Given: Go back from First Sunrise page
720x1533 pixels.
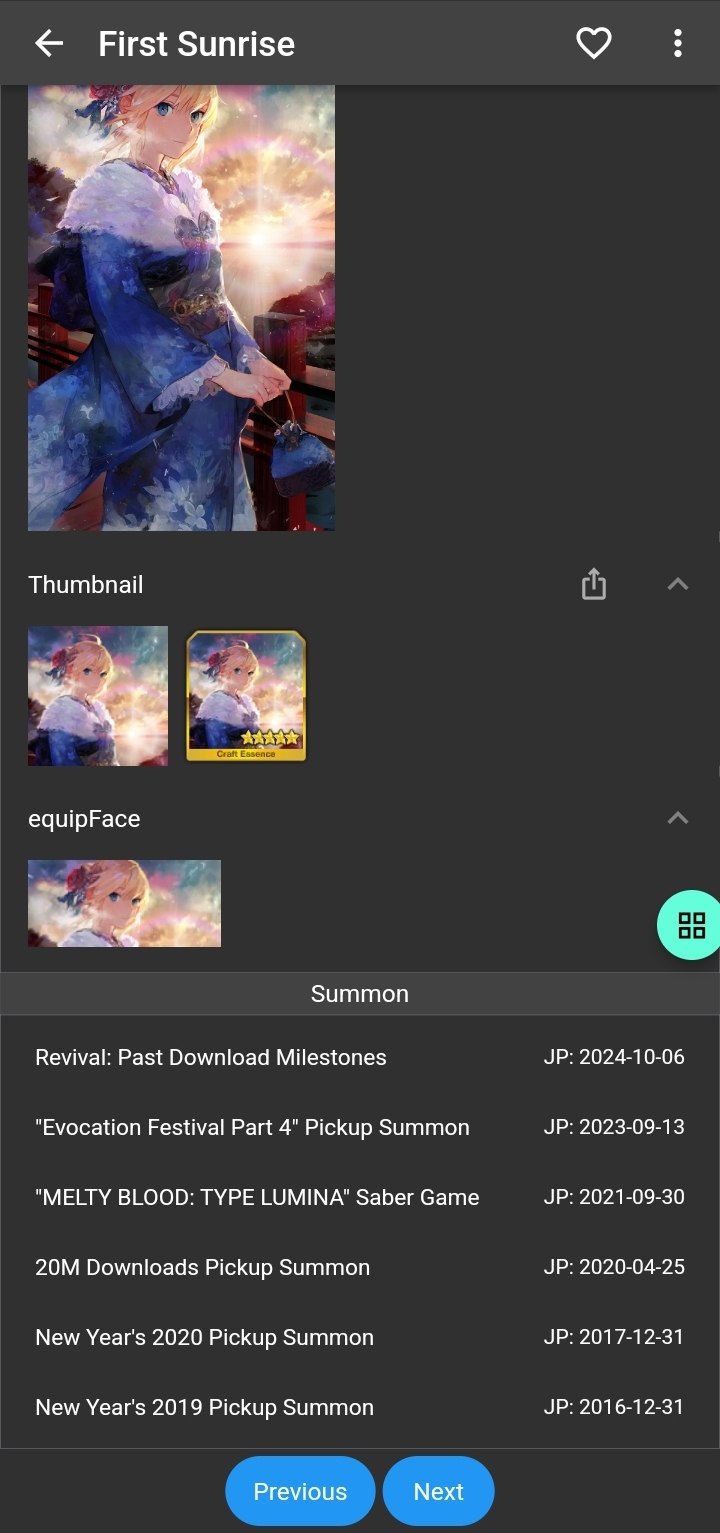Looking at the screenshot, I should 49,43.
